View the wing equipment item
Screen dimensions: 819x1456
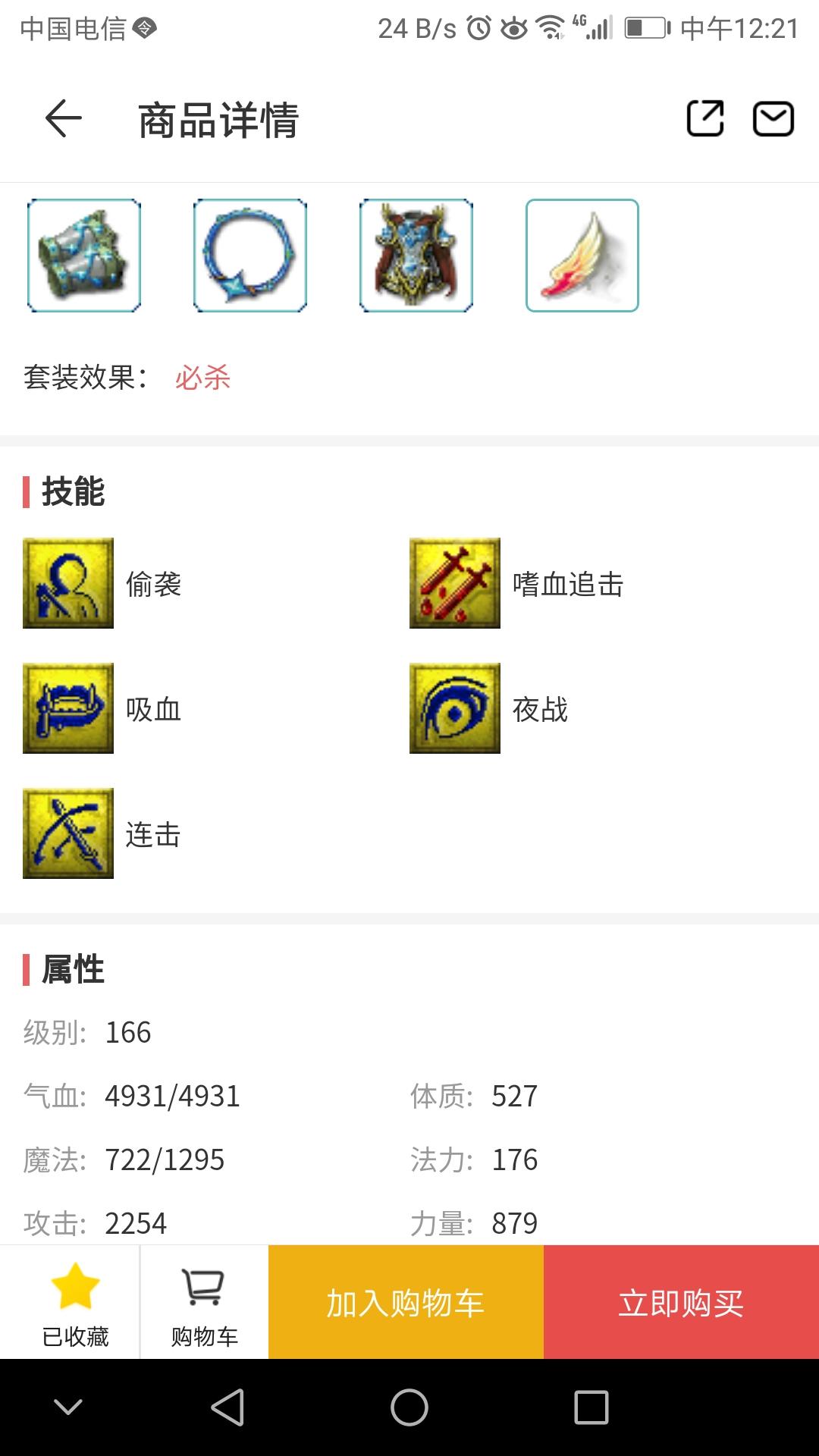[582, 256]
